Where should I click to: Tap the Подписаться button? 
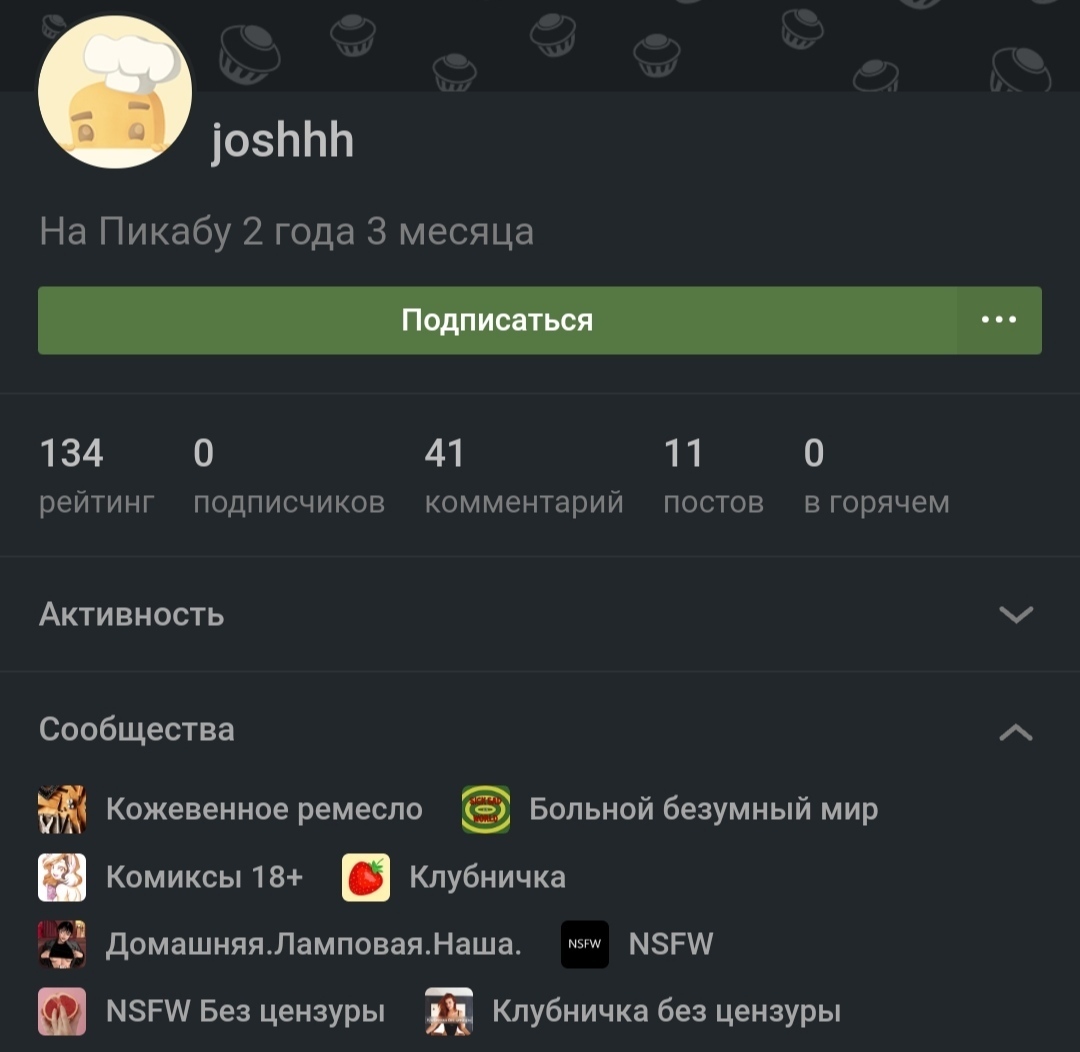497,320
